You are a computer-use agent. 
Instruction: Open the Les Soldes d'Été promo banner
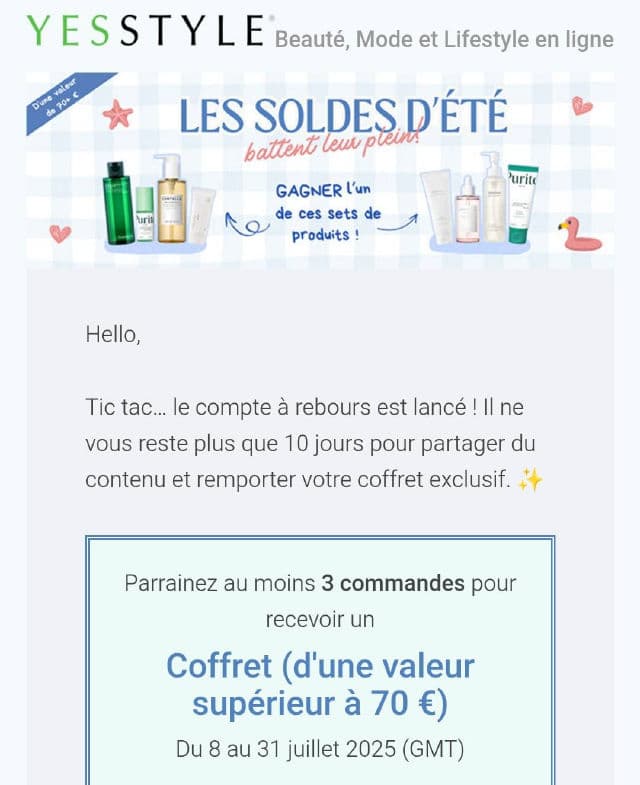pyautogui.click(x=320, y=170)
